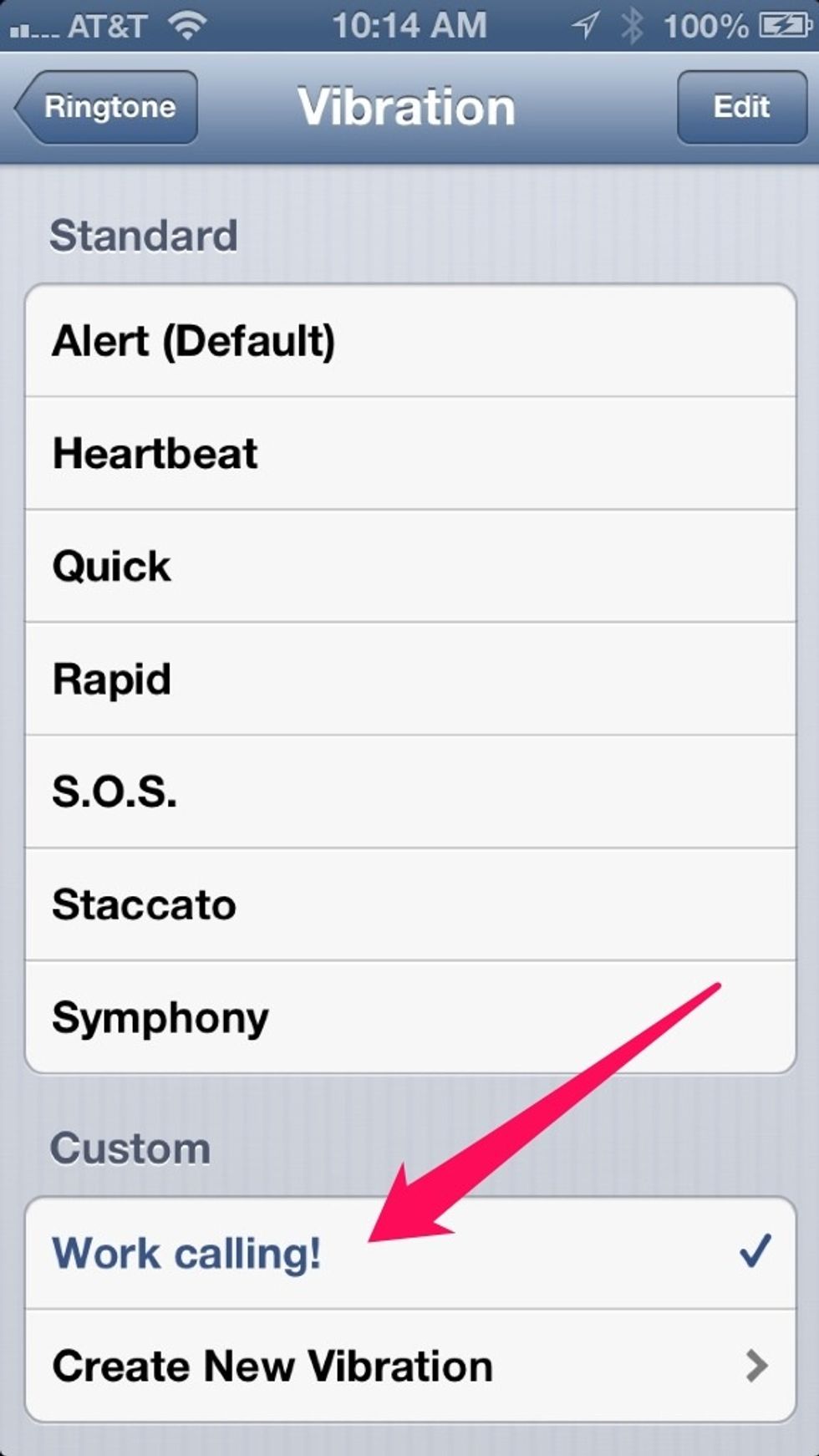Viewport: 819px width, 1456px height.
Task: Select the Work calling! custom vibration
Action: [410, 1253]
